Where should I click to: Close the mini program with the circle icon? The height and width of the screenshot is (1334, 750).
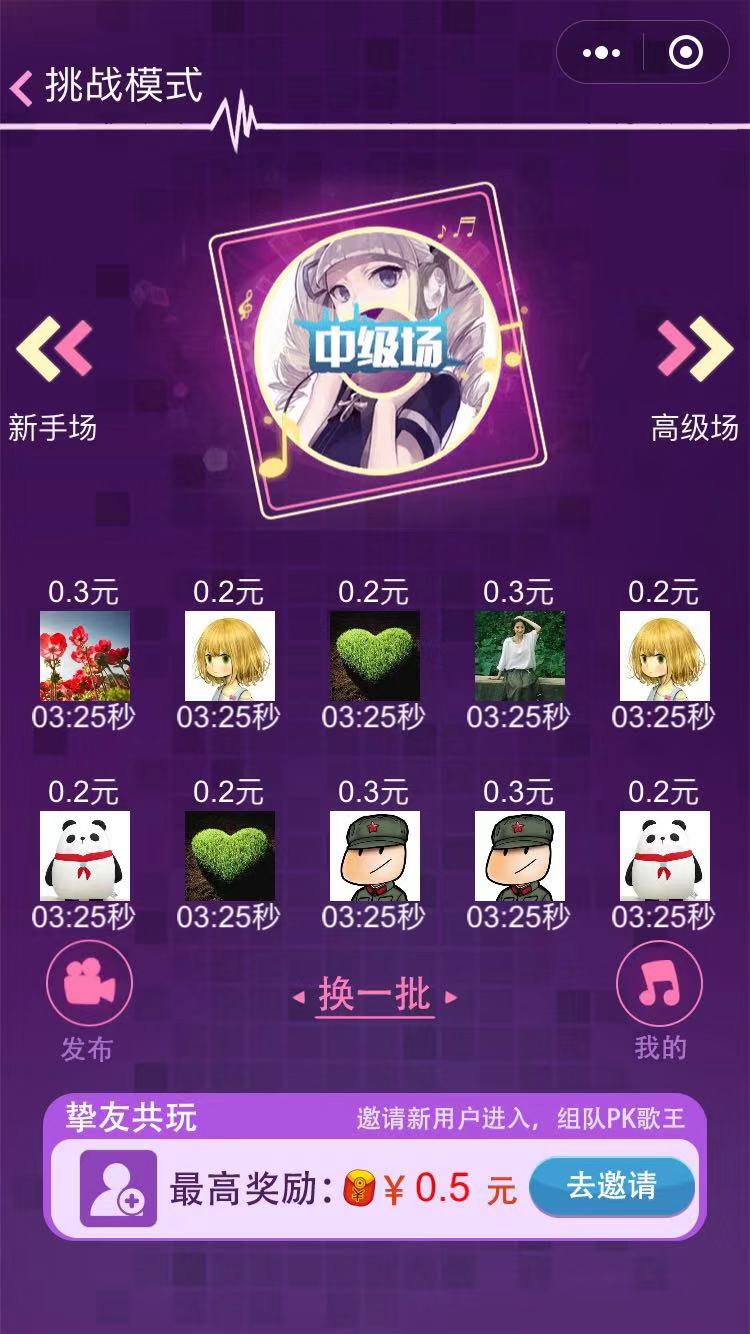point(685,53)
